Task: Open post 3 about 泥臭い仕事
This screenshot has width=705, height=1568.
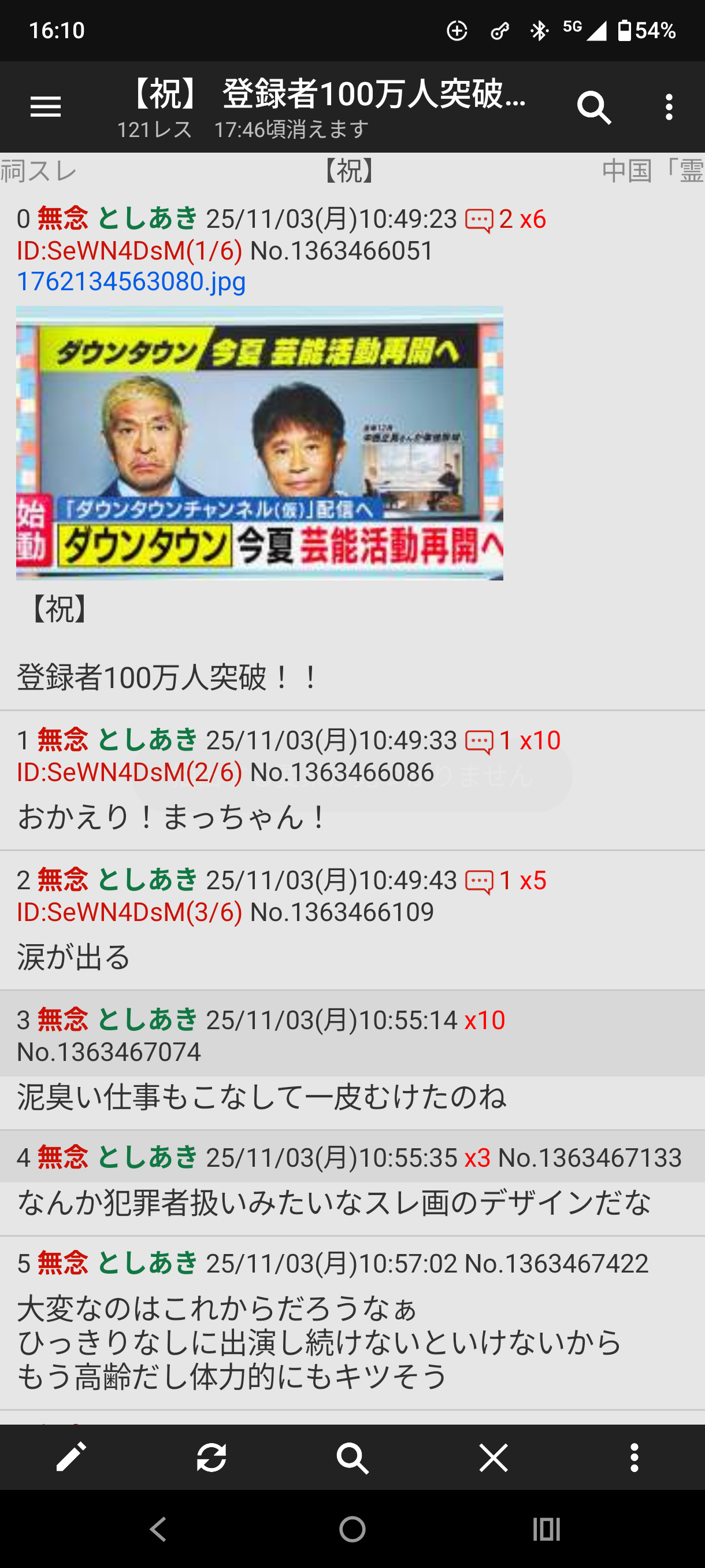Action: coord(262,1096)
